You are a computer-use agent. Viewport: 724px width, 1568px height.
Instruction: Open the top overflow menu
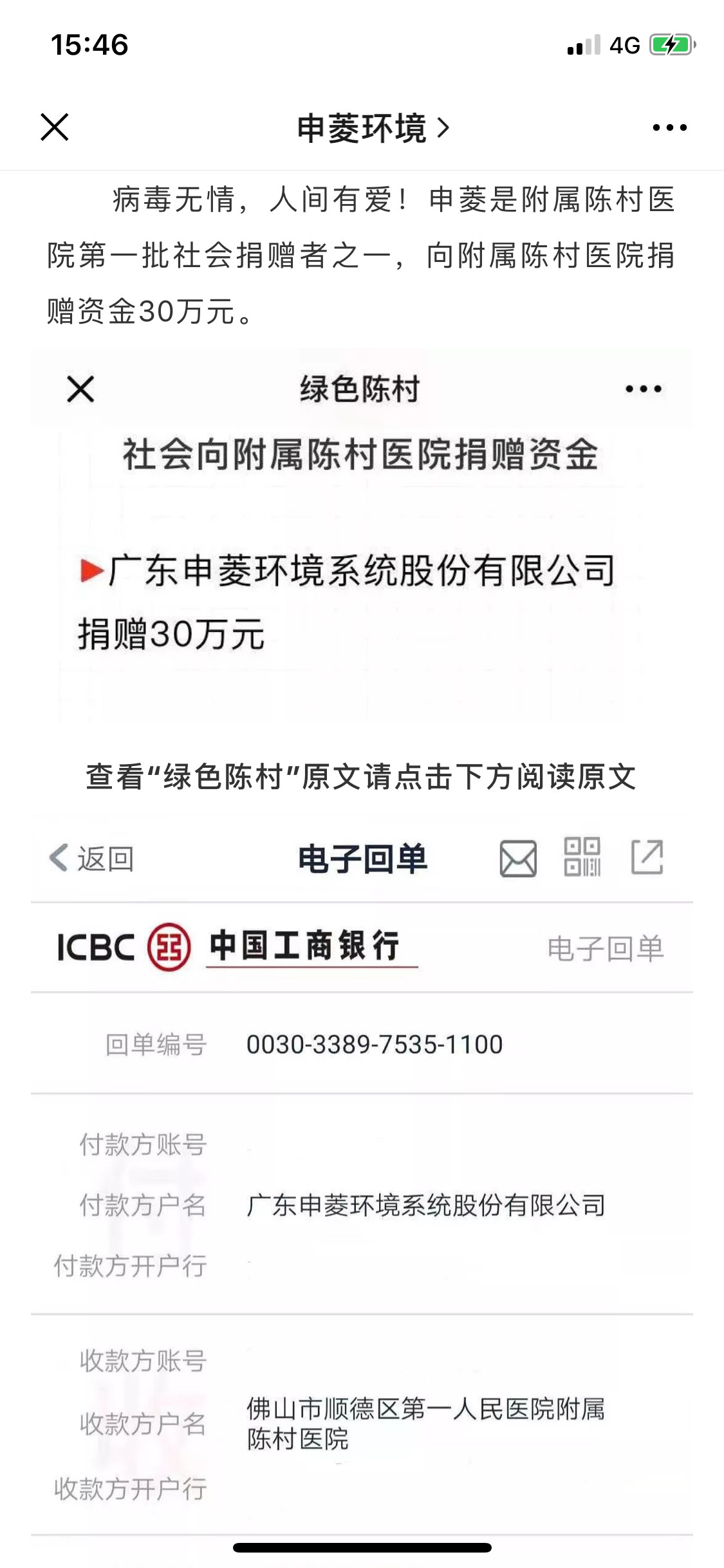[x=669, y=127]
